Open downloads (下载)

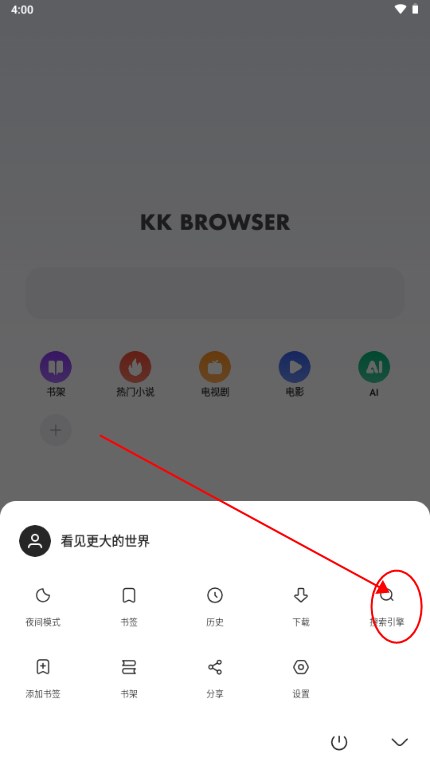click(301, 606)
